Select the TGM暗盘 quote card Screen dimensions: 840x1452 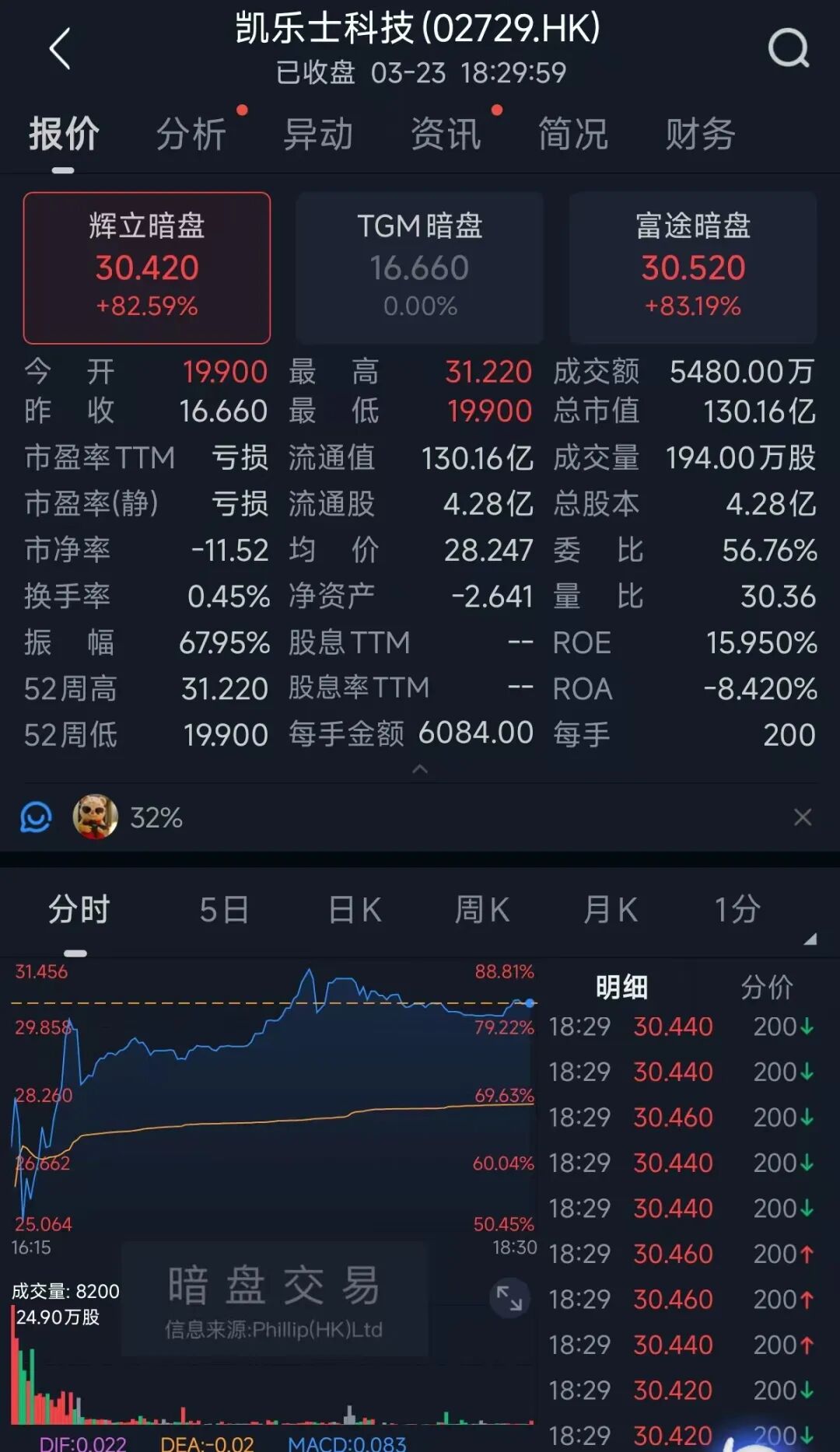[x=420, y=268]
